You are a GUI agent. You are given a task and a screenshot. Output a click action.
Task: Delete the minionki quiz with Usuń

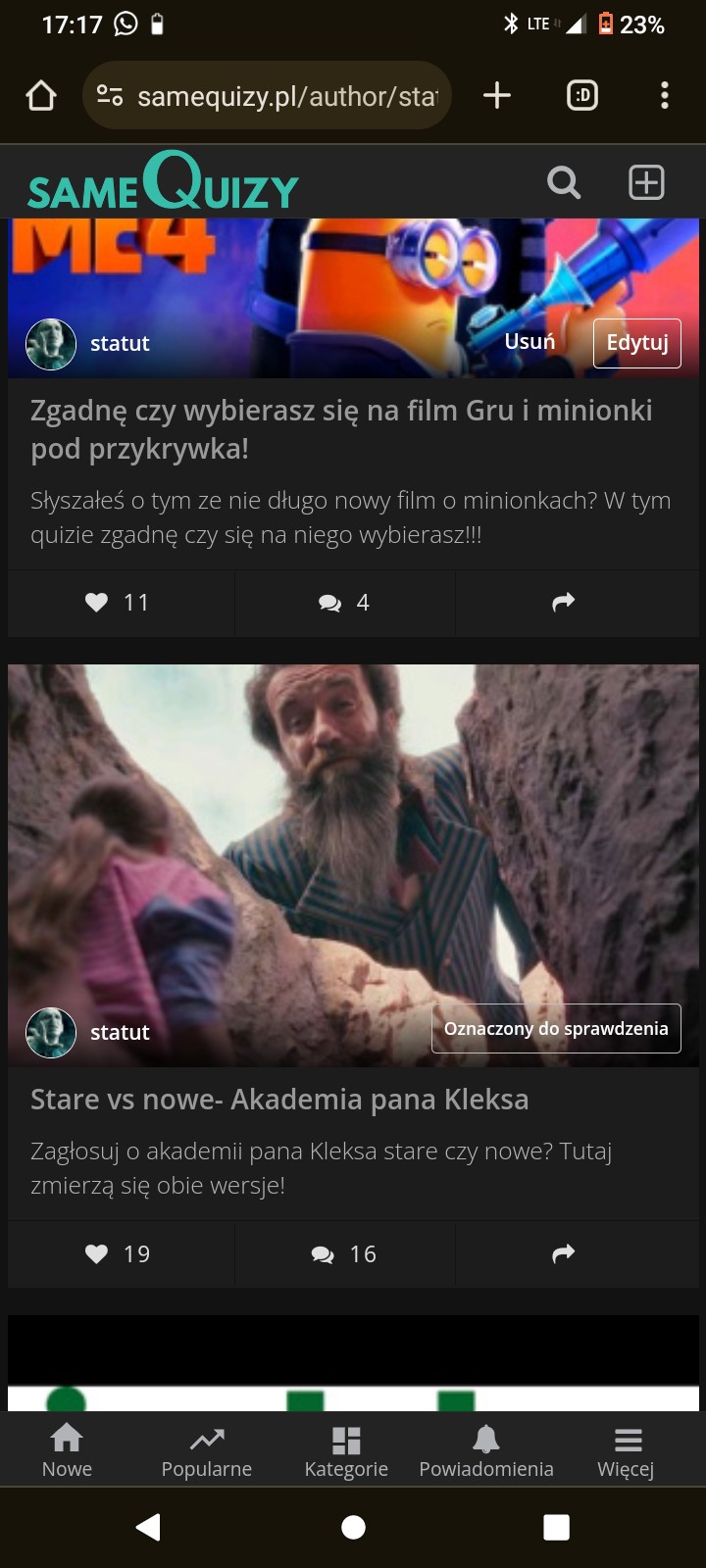tap(529, 341)
